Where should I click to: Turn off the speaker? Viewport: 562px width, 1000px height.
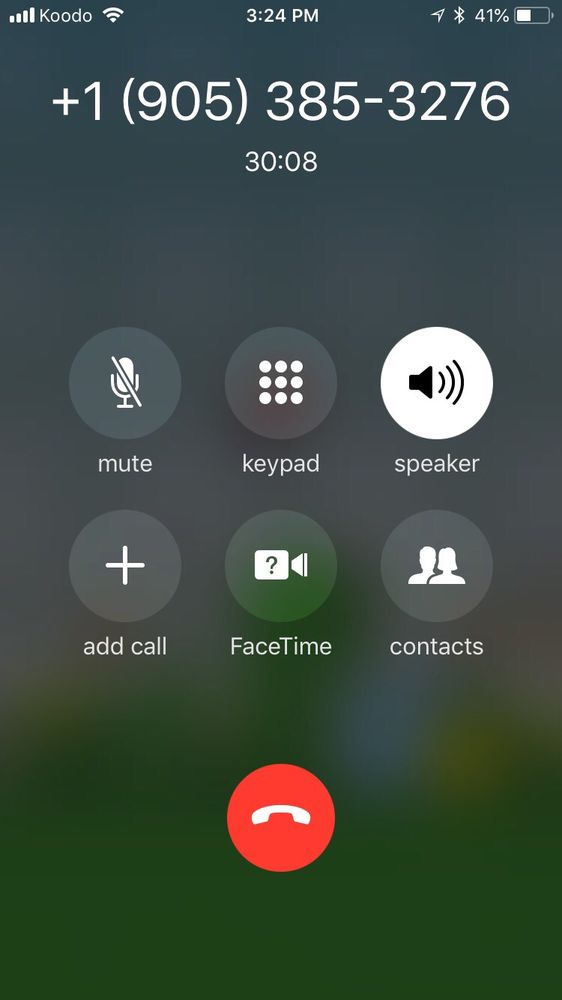pos(436,383)
